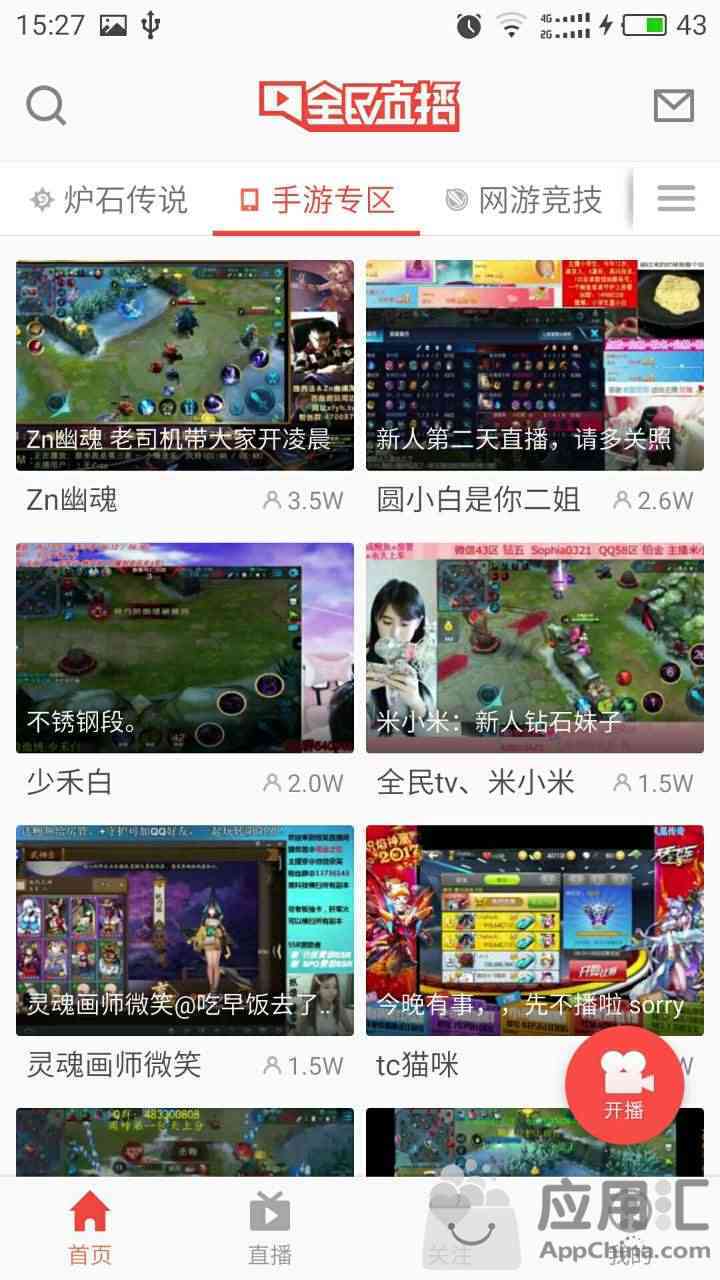Switch to the 直播 tab
Viewport: 720px width, 1280px height.
tap(270, 1227)
